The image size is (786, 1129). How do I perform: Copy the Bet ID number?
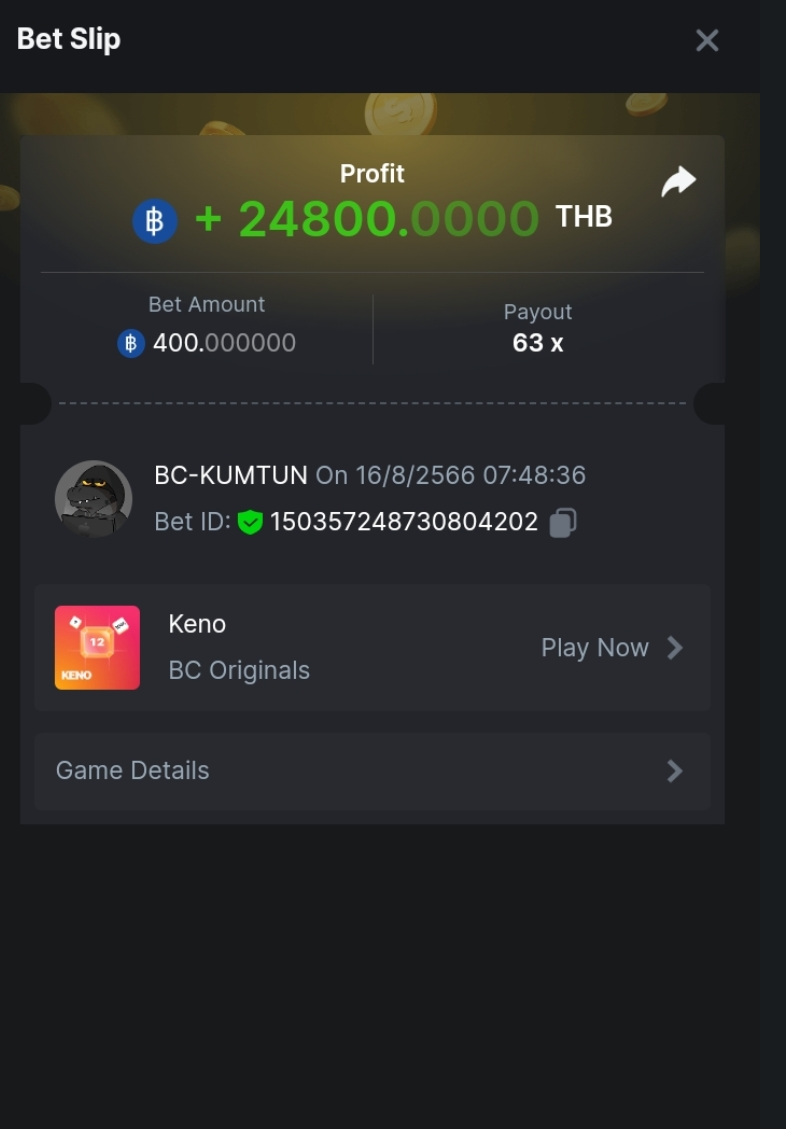coord(563,522)
